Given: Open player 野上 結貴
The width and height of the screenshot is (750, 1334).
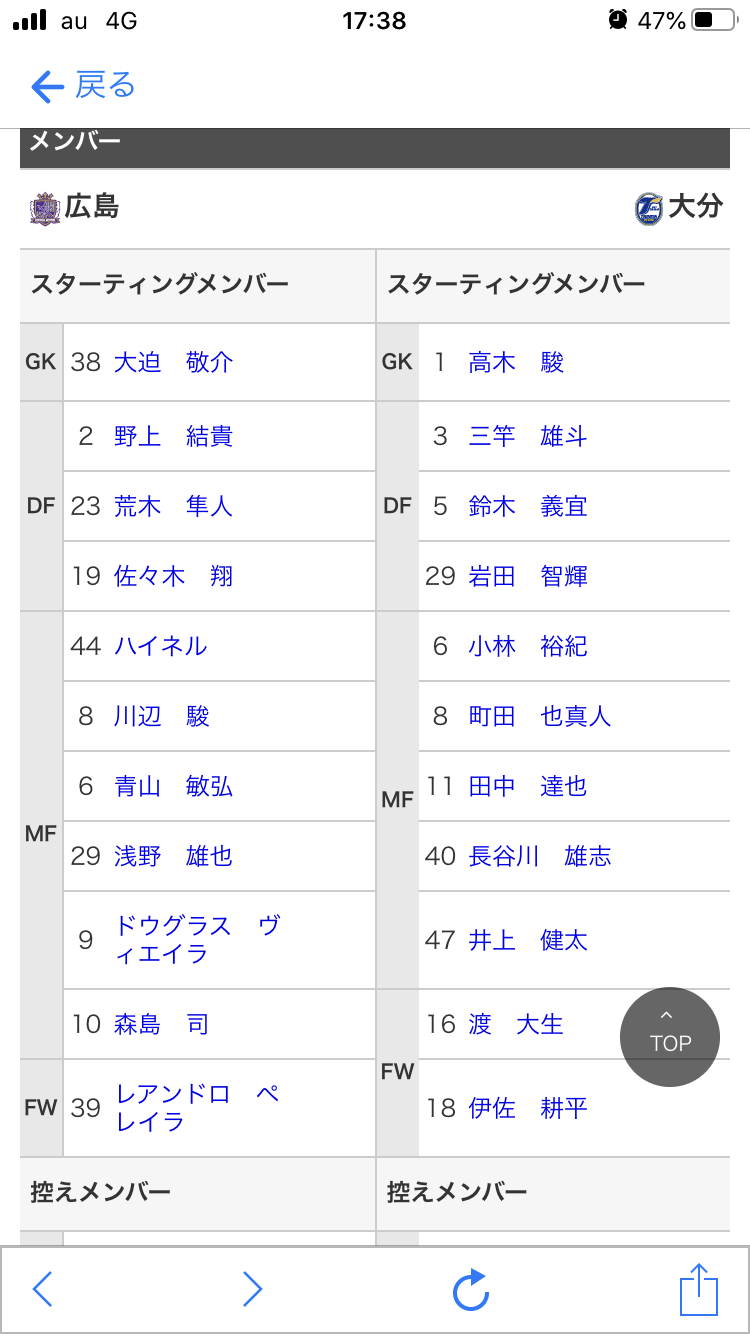Looking at the screenshot, I should click(173, 436).
